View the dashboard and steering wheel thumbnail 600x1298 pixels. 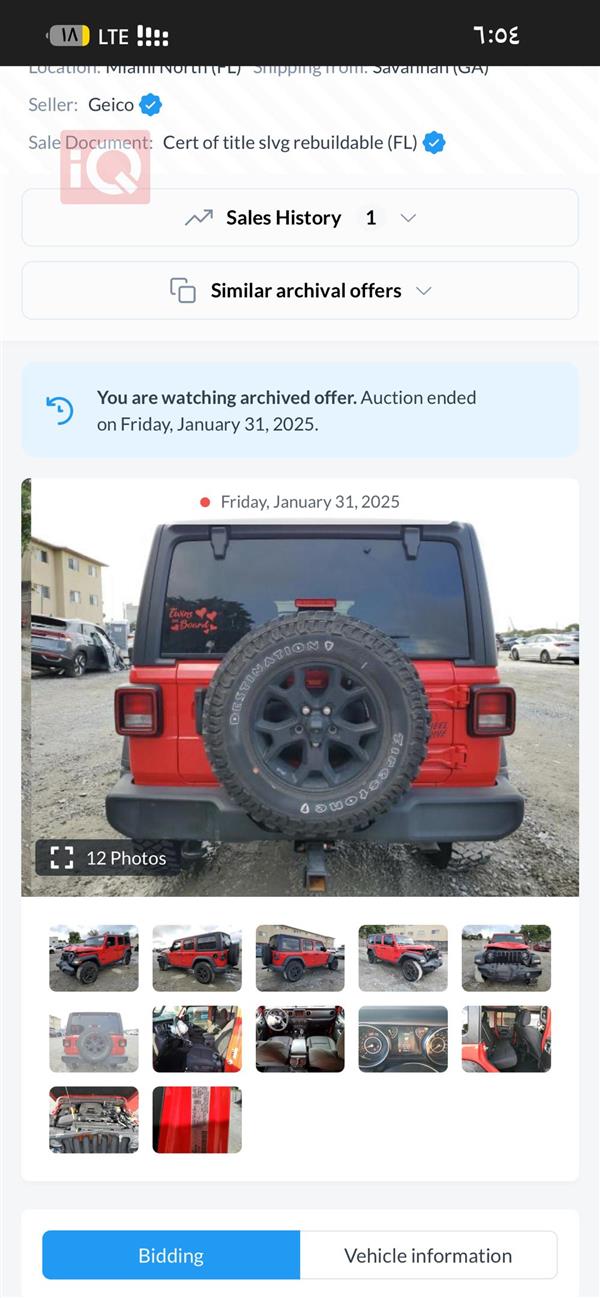[x=300, y=1039]
